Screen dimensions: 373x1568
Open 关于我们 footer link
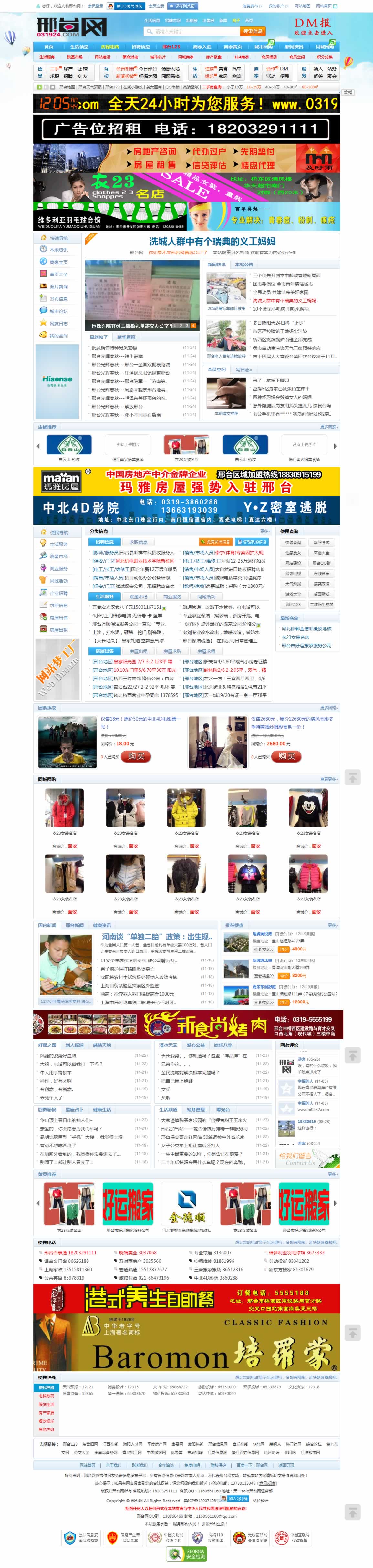click(114, 1465)
